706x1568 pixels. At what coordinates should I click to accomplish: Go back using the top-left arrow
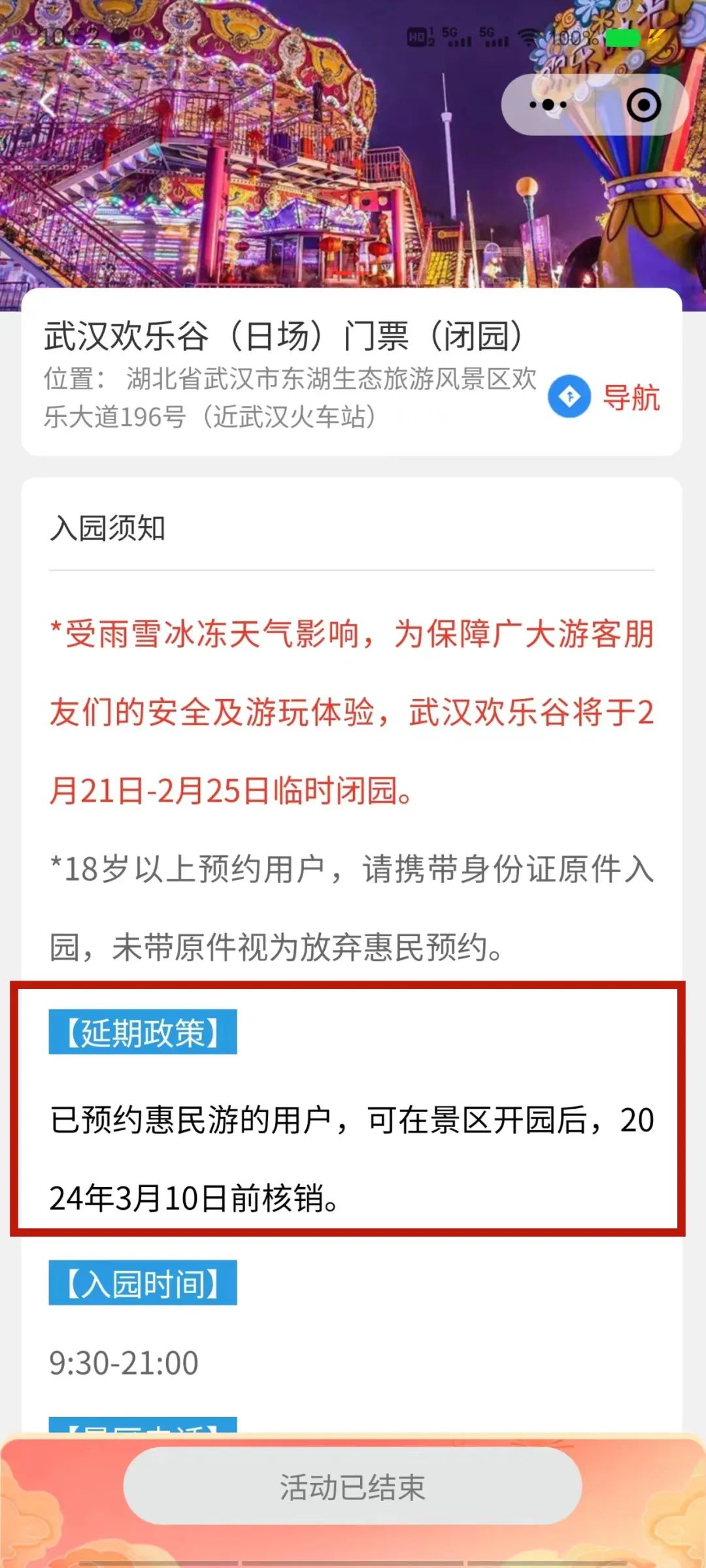click(47, 105)
